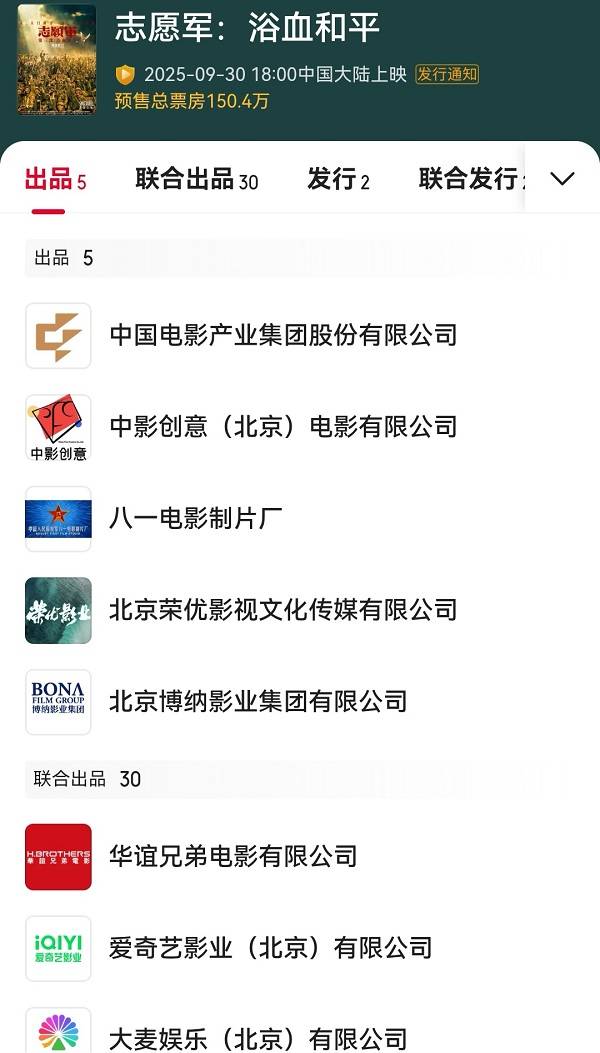Viewport: 600px width, 1053px height.
Task: Open 中国电影产业集团股份有限公司
Action: tap(283, 335)
